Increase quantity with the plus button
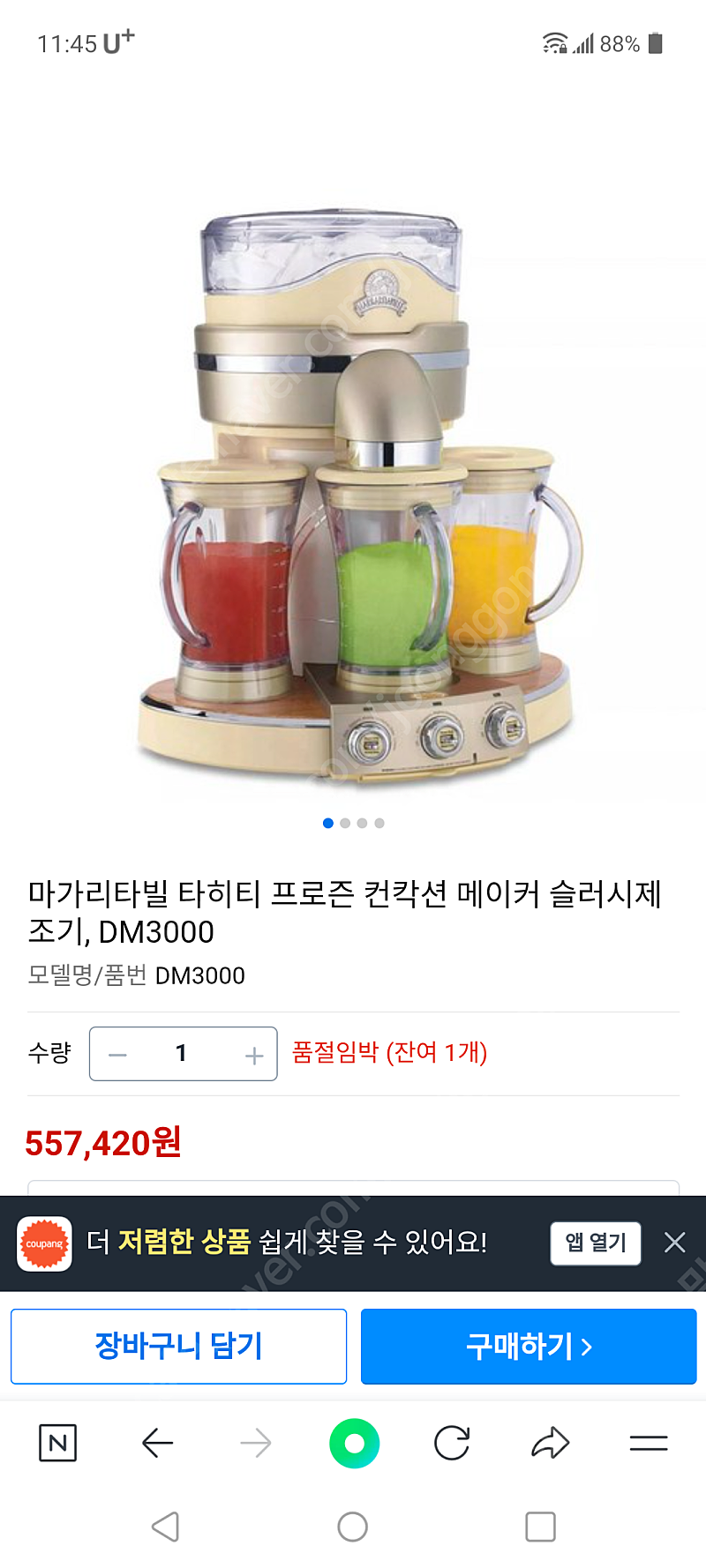Viewport: 706px width, 1568px height. tap(254, 1055)
